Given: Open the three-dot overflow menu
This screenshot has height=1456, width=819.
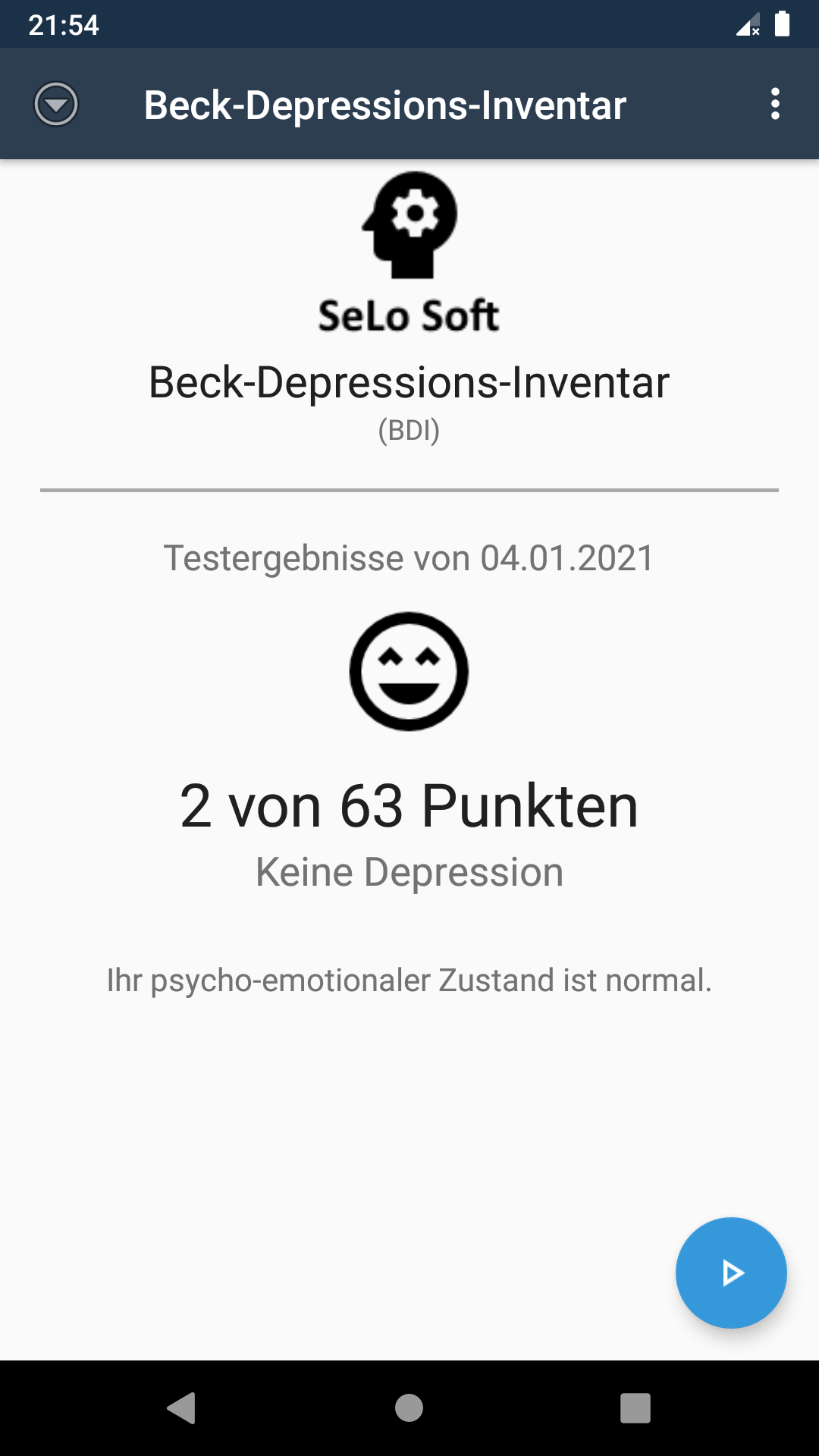Looking at the screenshot, I should tap(775, 104).
